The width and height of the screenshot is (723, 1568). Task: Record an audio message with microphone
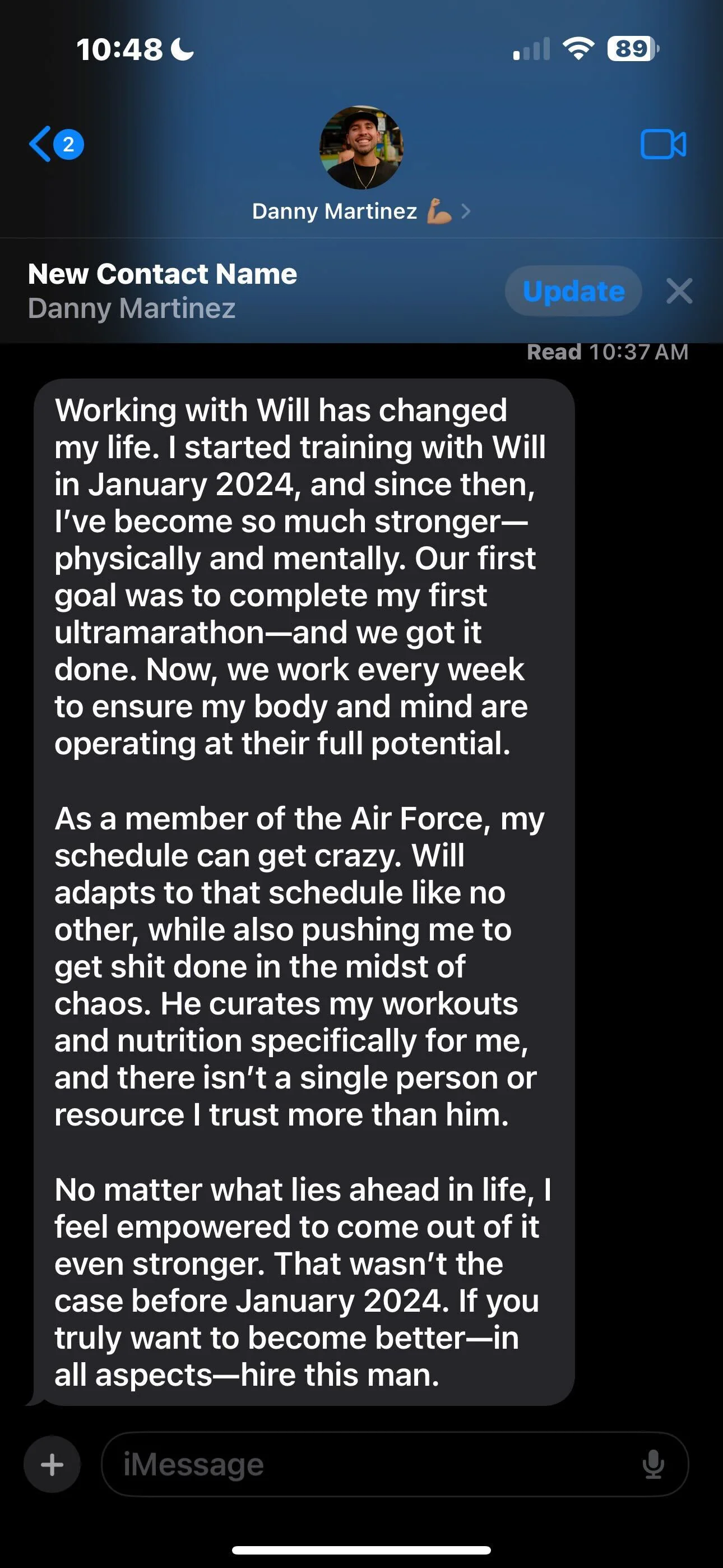click(x=653, y=1464)
